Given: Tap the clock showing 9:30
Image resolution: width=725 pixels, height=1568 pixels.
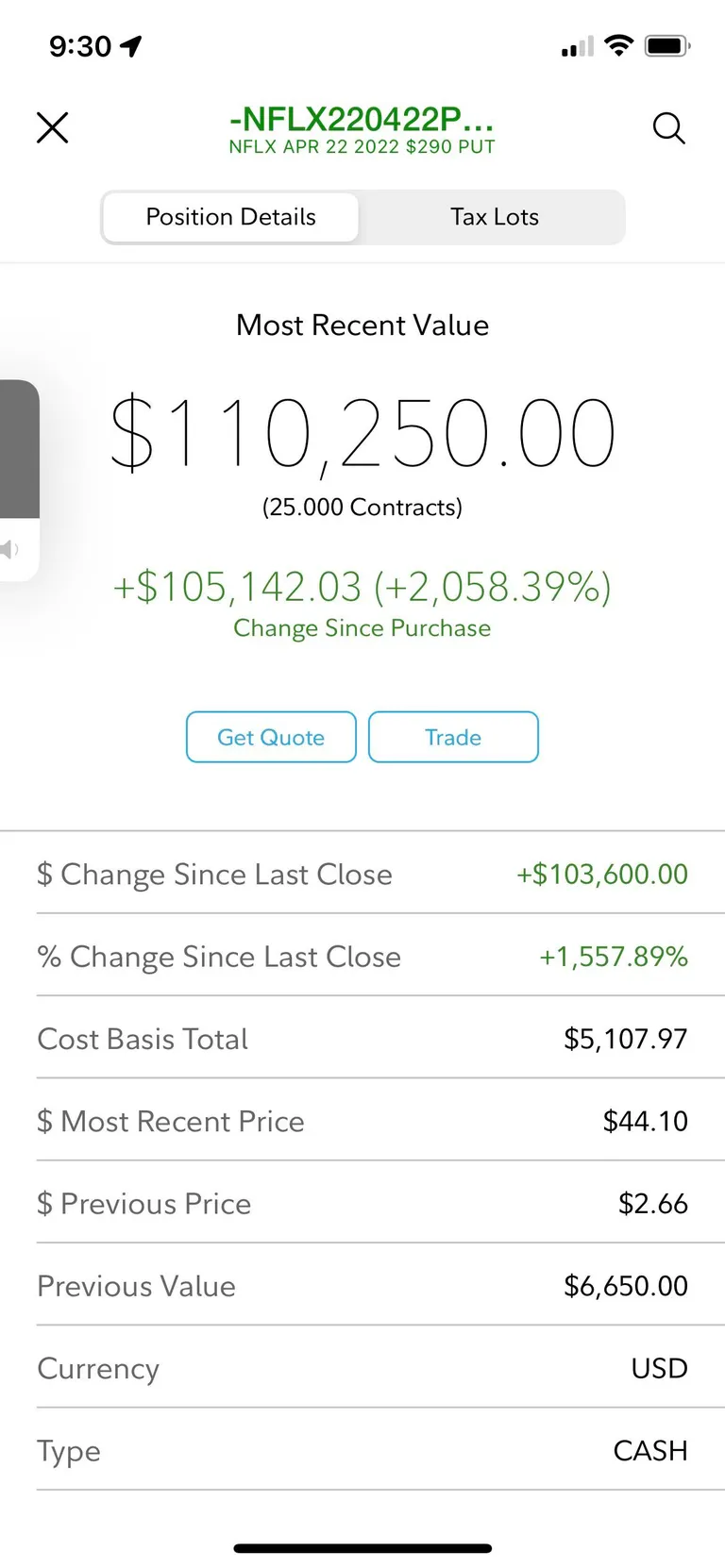Looking at the screenshot, I should coord(76,45).
